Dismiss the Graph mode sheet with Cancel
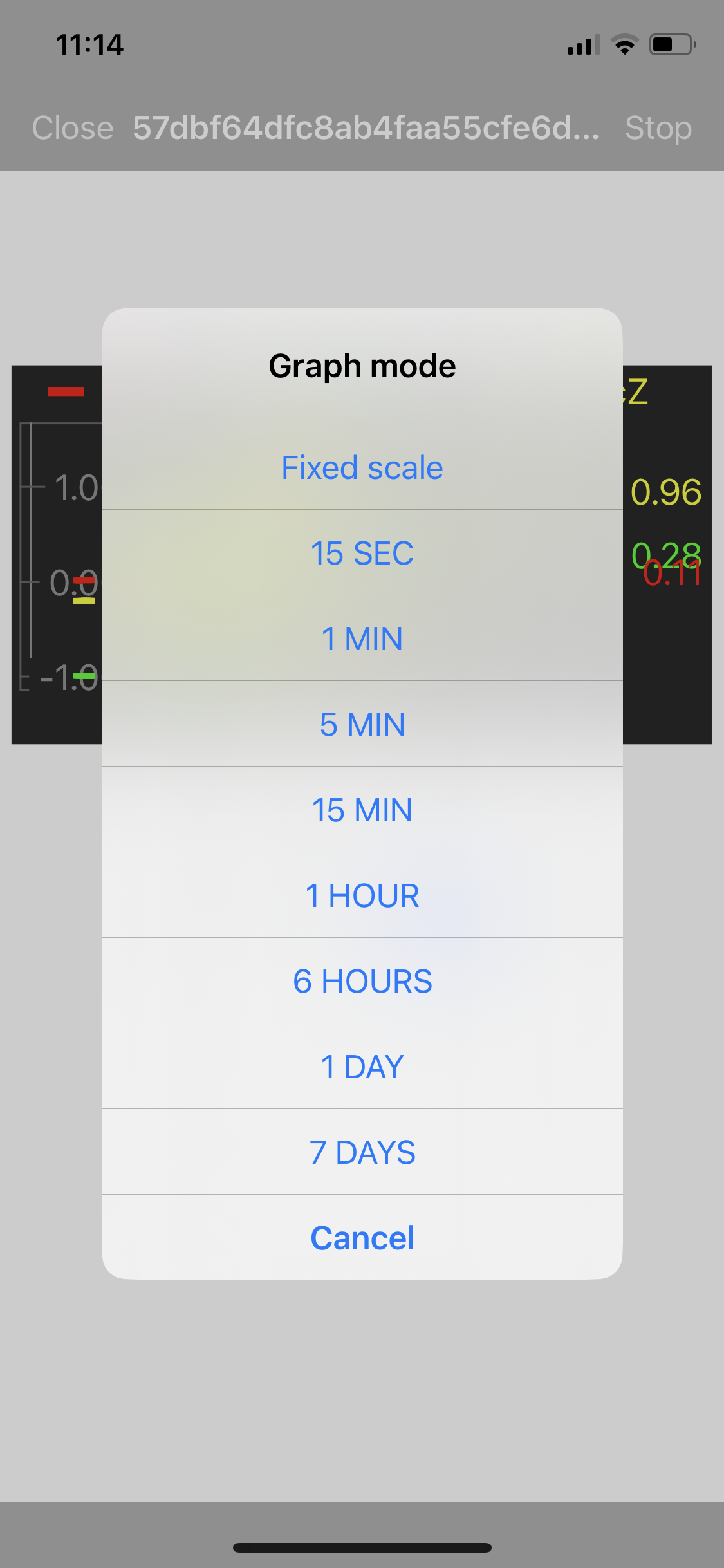The height and width of the screenshot is (1568, 724). [x=362, y=1237]
